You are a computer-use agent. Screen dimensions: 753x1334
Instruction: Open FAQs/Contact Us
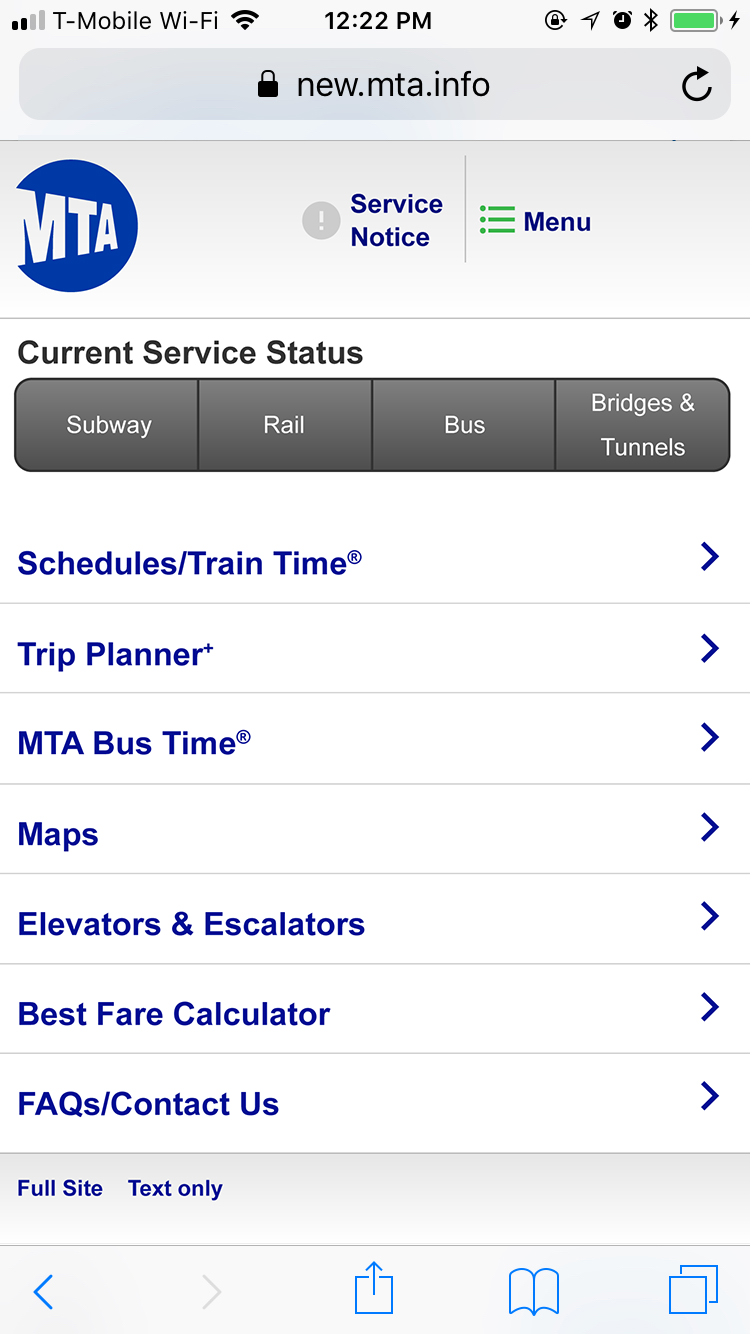tap(375, 1101)
